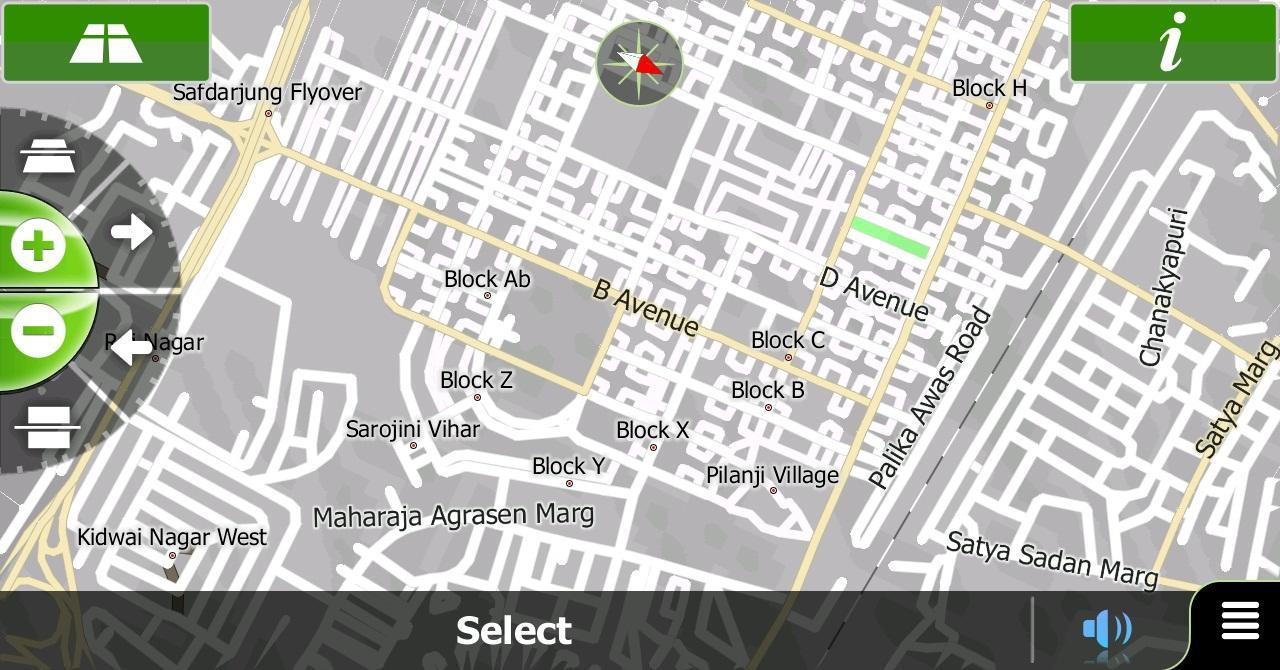Tap the compass to change orientation
1280x670 pixels.
tap(639, 64)
